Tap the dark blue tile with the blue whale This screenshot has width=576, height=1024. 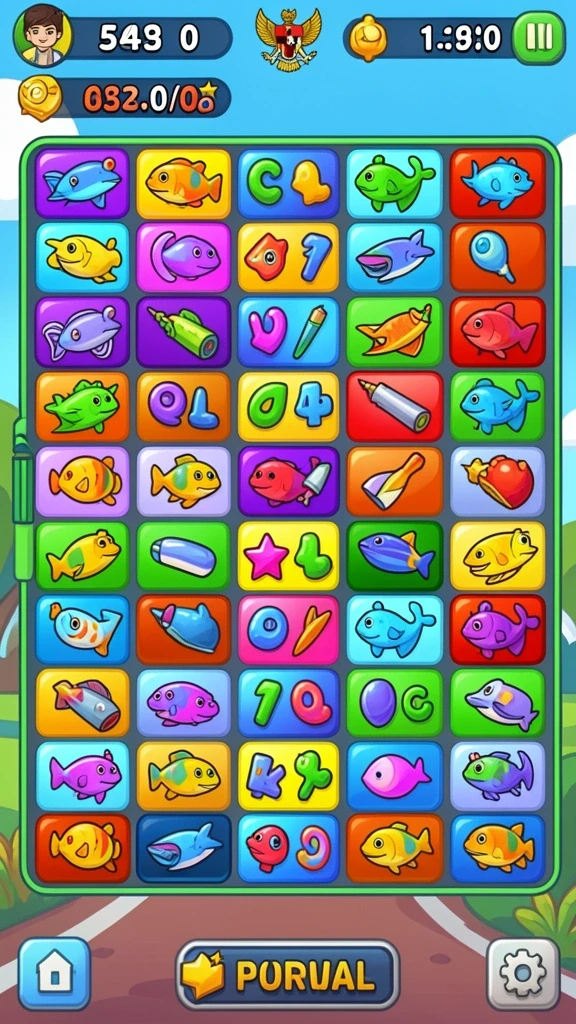[184, 849]
